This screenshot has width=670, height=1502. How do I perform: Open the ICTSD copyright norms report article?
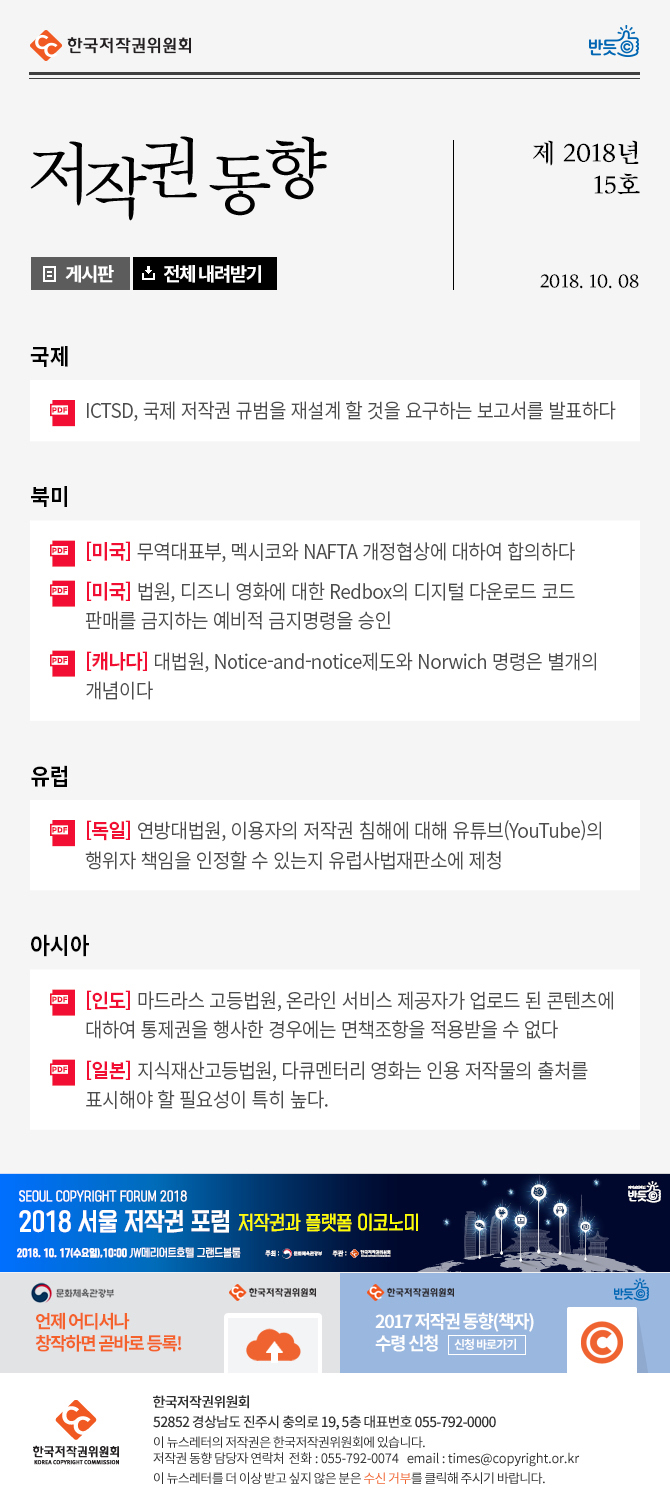tap(350, 410)
